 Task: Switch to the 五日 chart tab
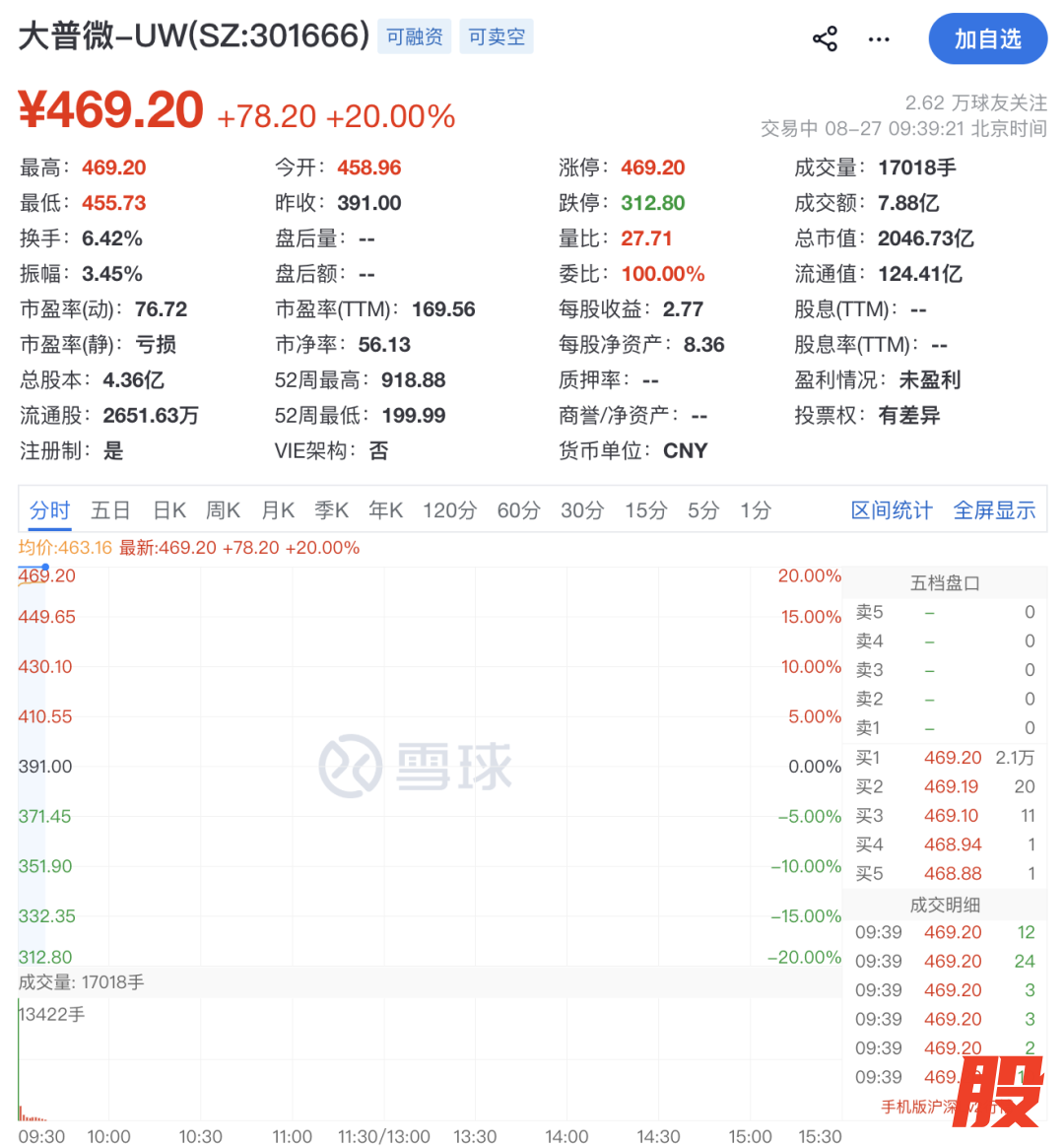coord(110,510)
